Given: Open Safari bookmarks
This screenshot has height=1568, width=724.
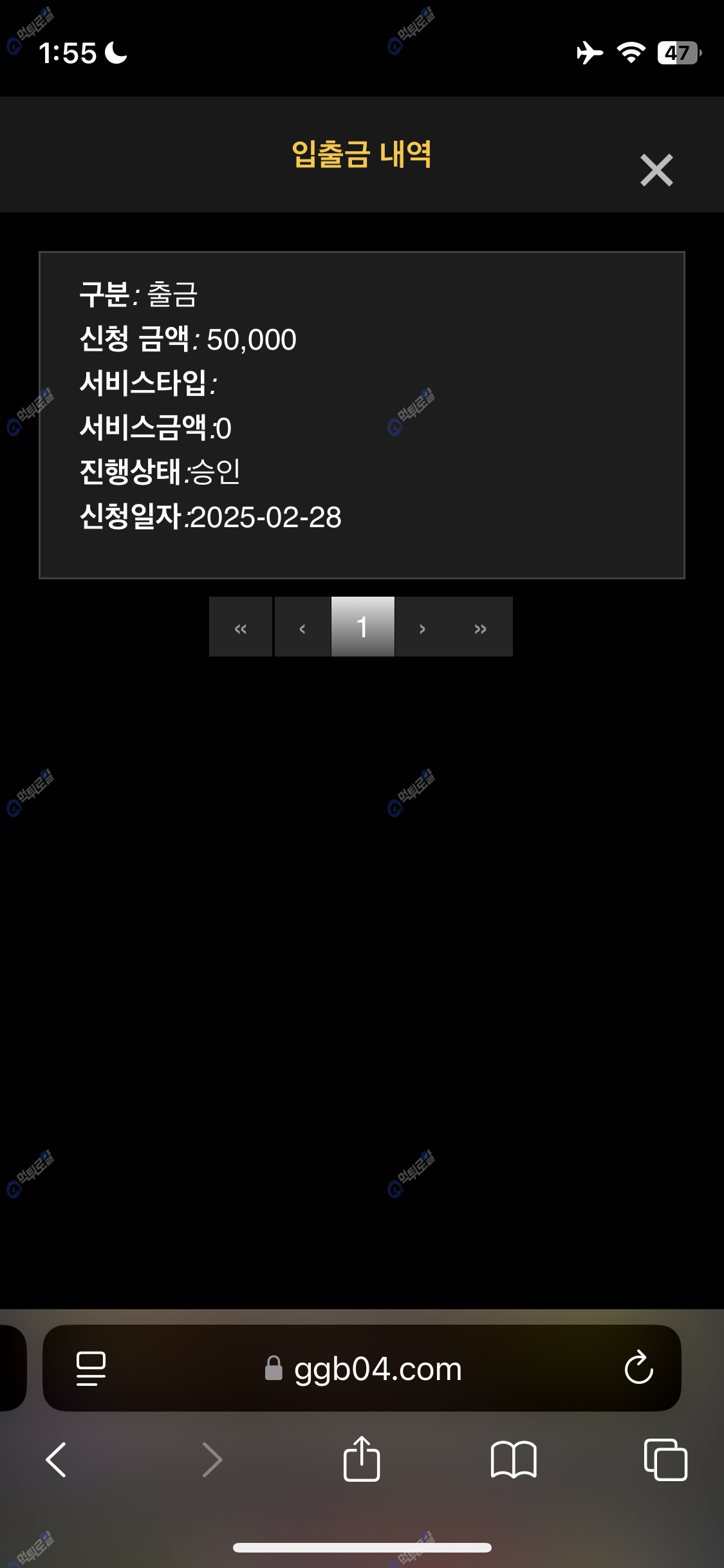Looking at the screenshot, I should tap(513, 1460).
